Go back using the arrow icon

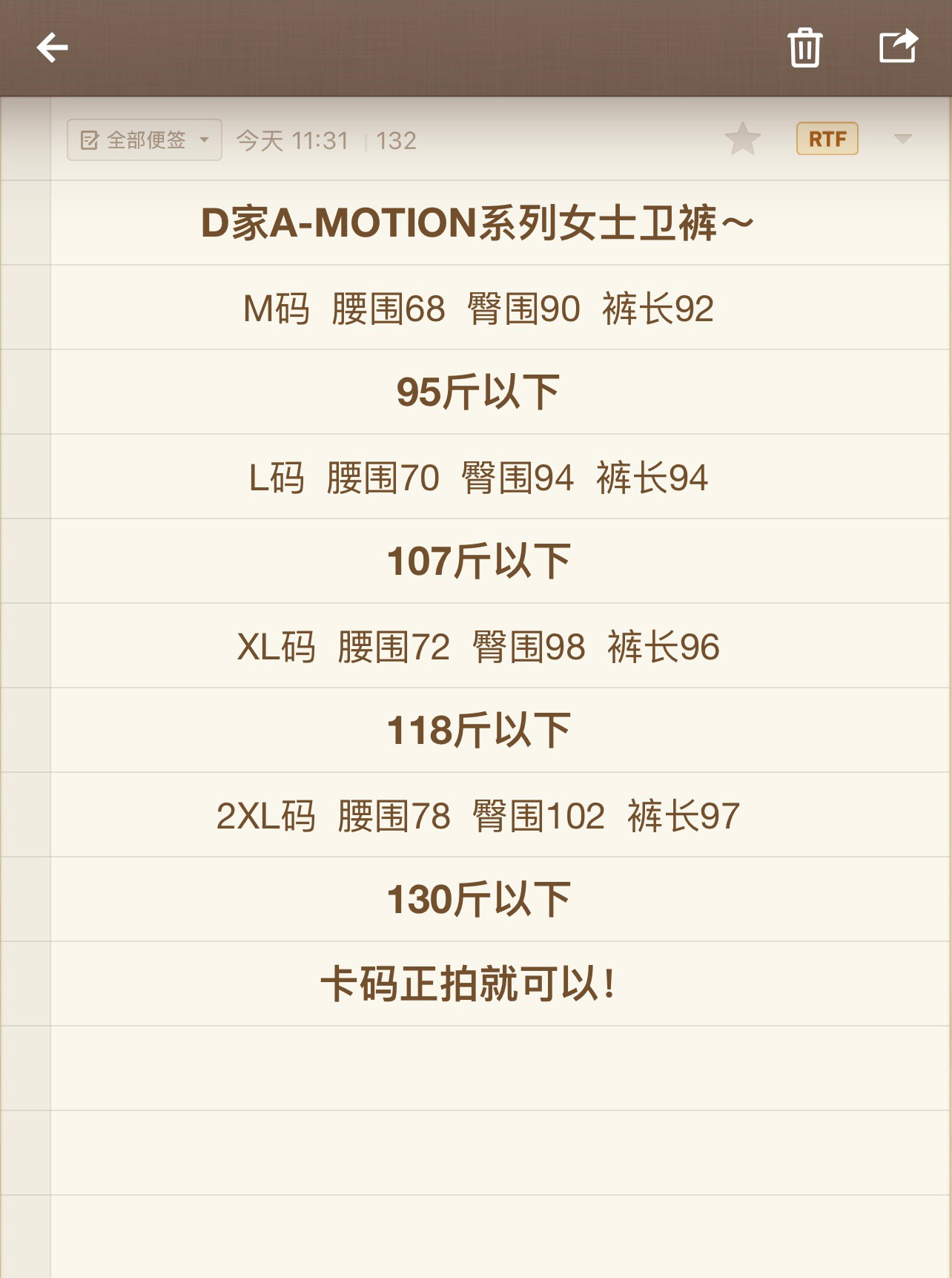[x=52, y=48]
